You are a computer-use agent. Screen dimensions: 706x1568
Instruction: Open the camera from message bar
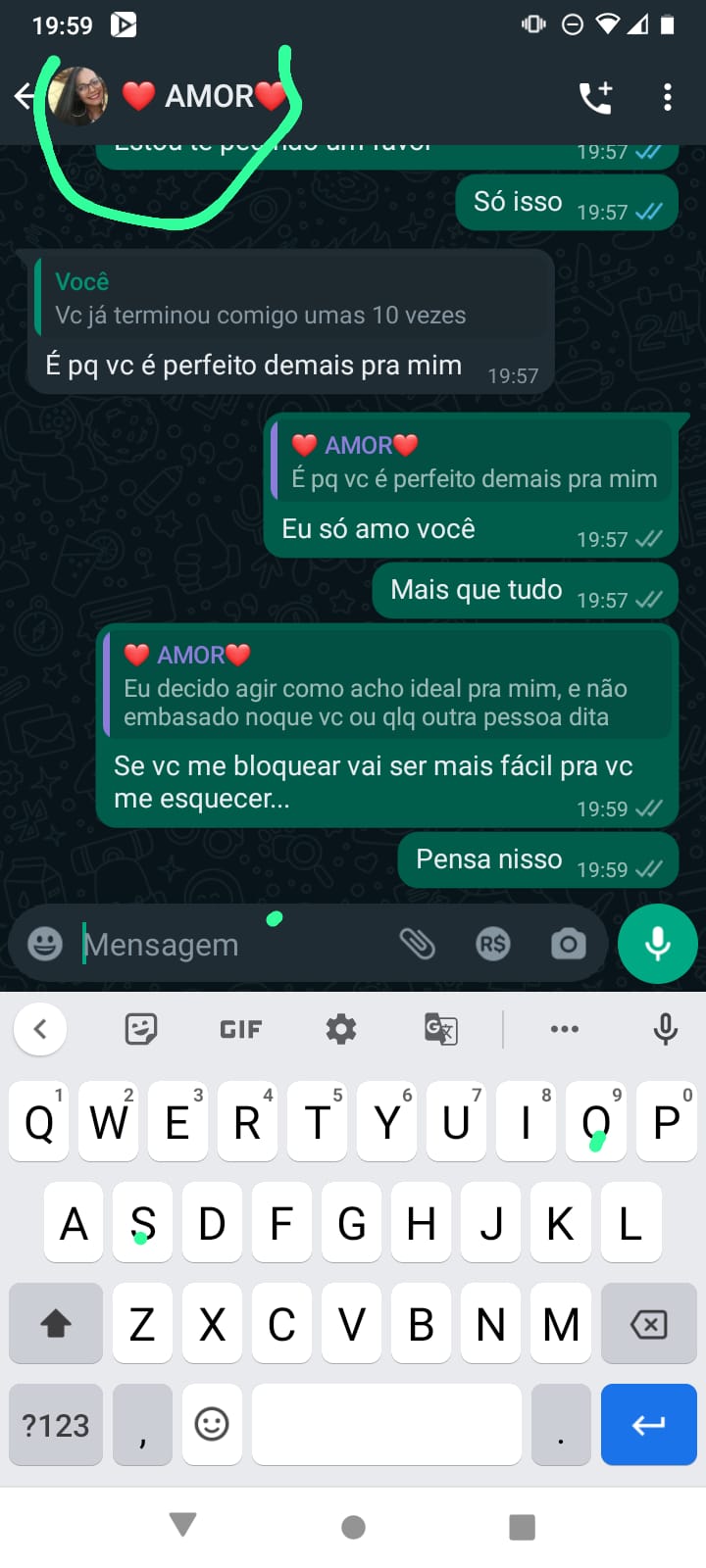click(x=568, y=944)
